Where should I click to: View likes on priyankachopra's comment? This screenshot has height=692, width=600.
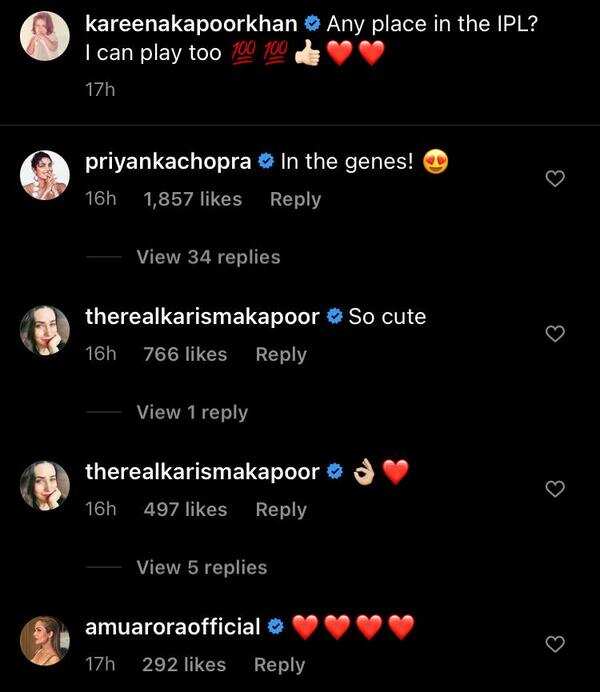click(193, 199)
